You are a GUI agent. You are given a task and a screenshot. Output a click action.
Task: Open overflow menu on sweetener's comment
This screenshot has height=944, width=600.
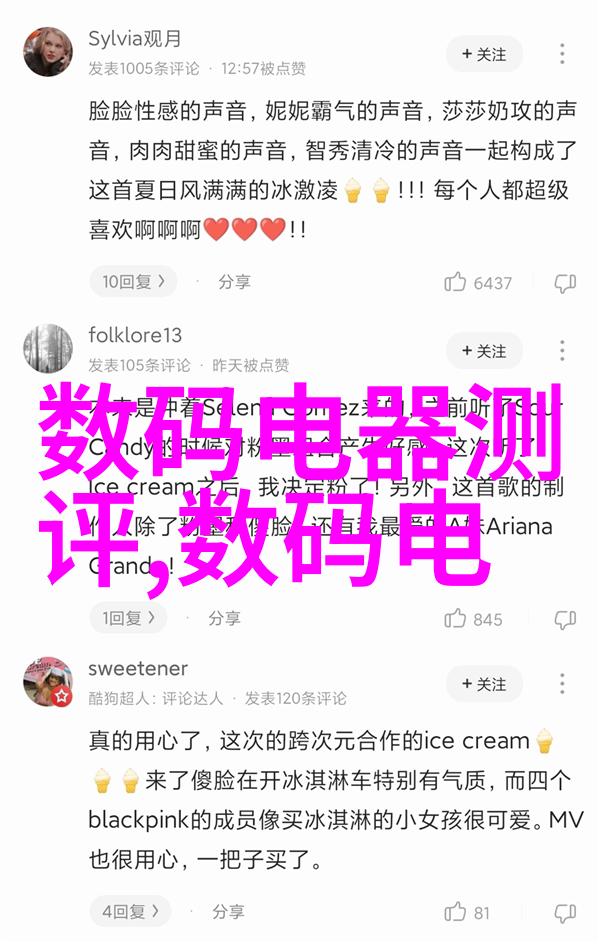point(564,684)
